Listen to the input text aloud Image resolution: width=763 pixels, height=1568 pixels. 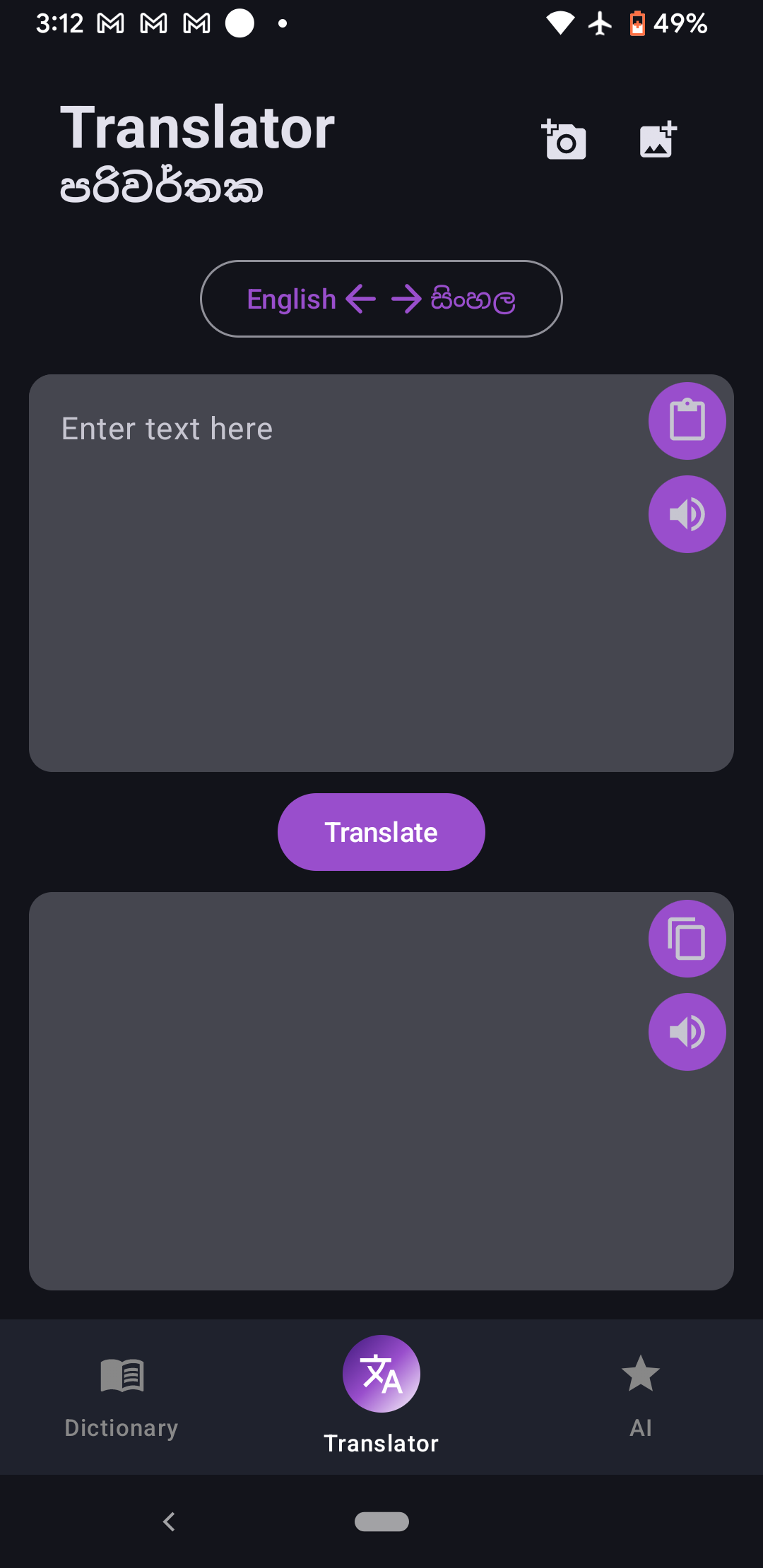point(687,514)
